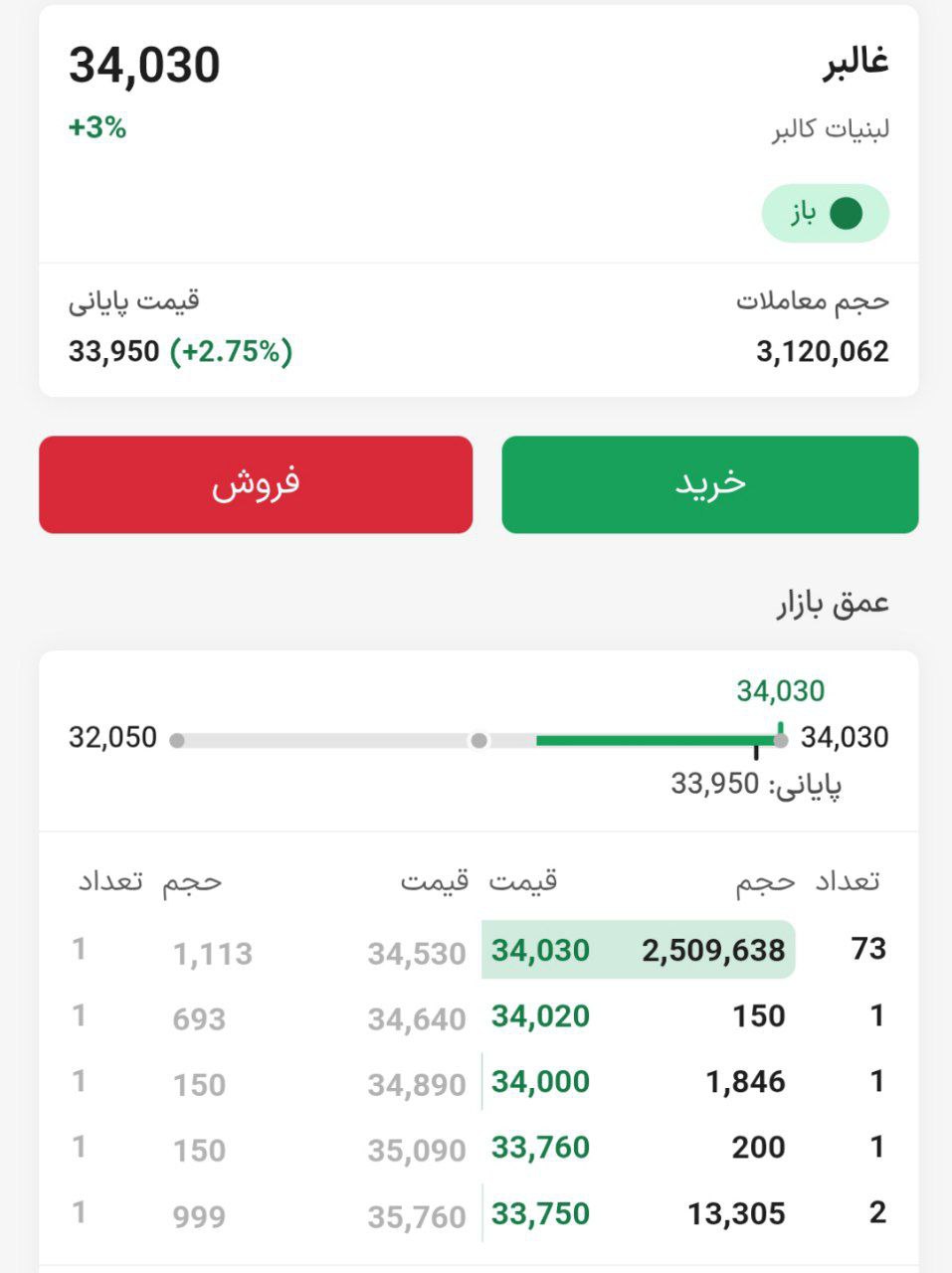Tap the green خرید (buy) button
Screen dimensions: 952x1273
point(709,484)
